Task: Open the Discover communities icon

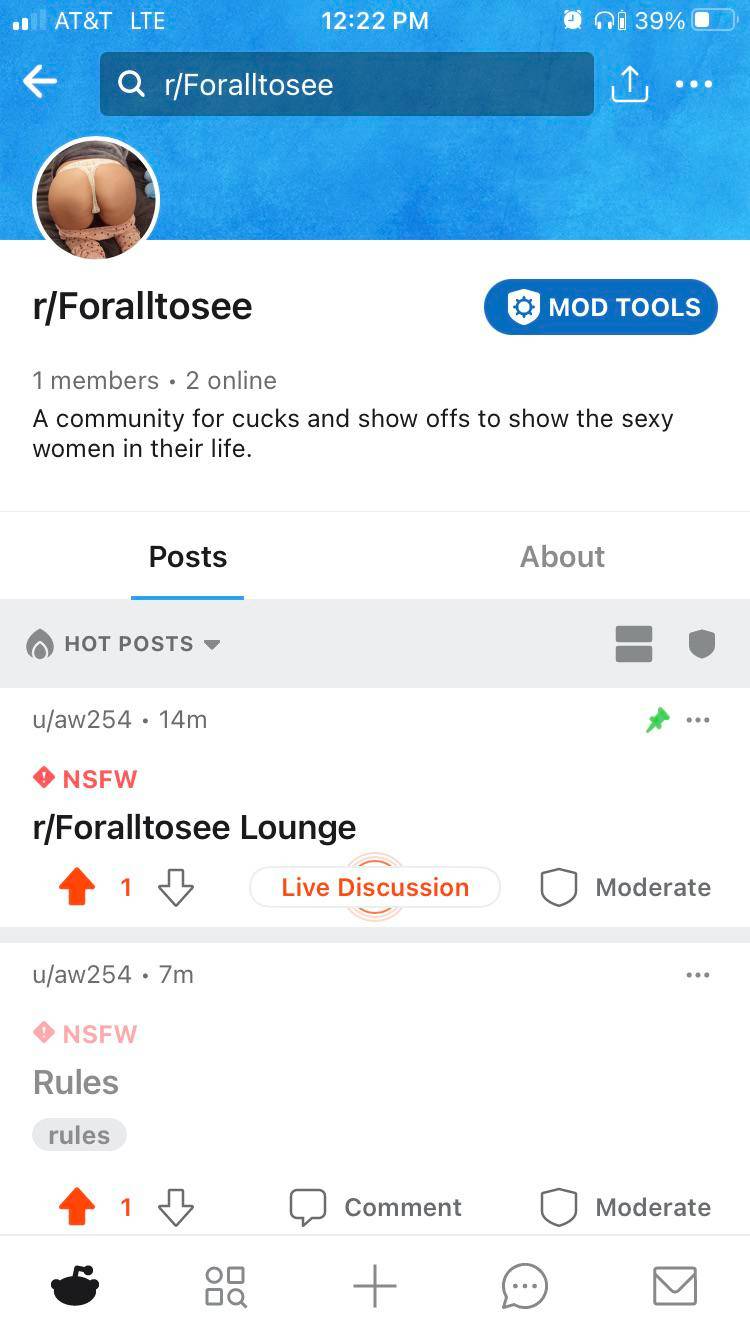Action: coord(225,1286)
